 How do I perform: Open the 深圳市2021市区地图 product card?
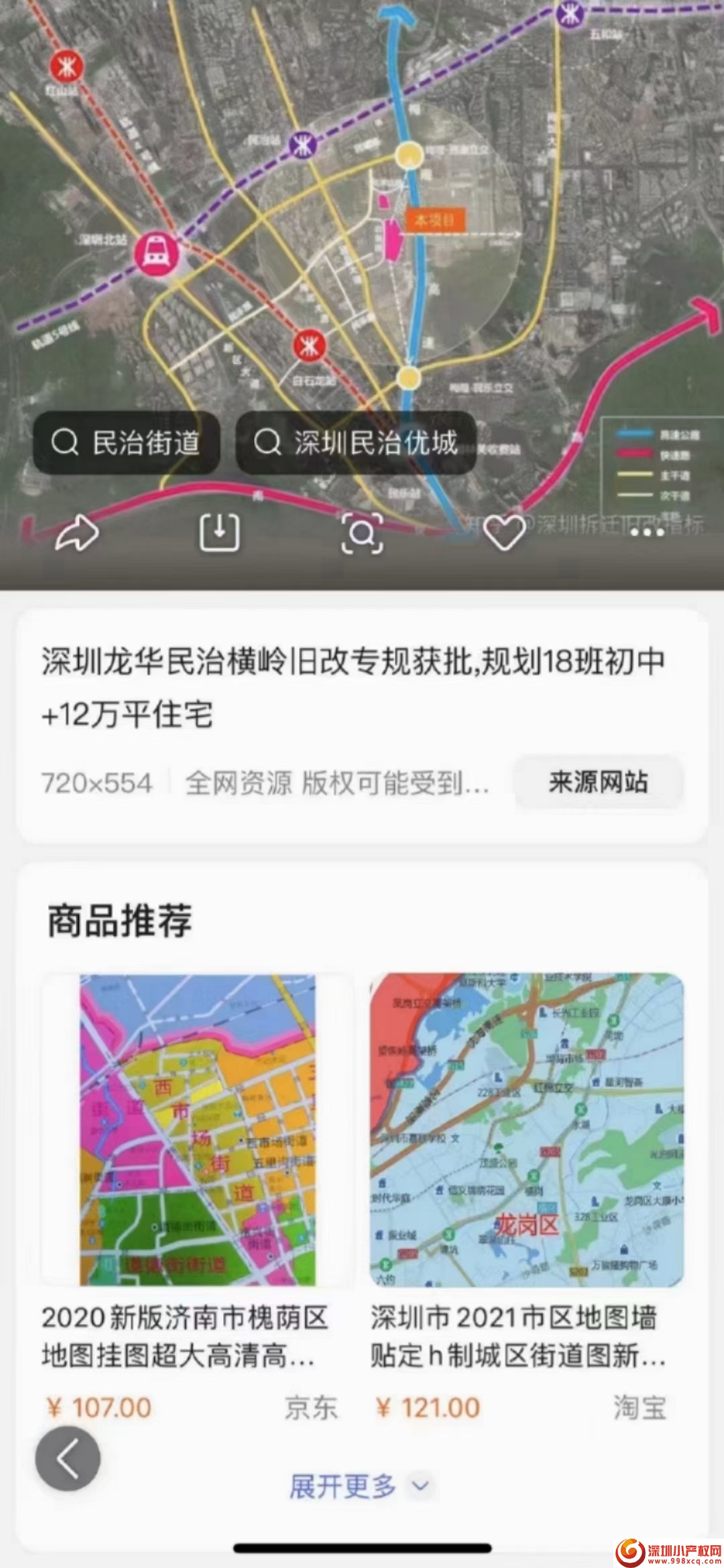click(526, 1173)
